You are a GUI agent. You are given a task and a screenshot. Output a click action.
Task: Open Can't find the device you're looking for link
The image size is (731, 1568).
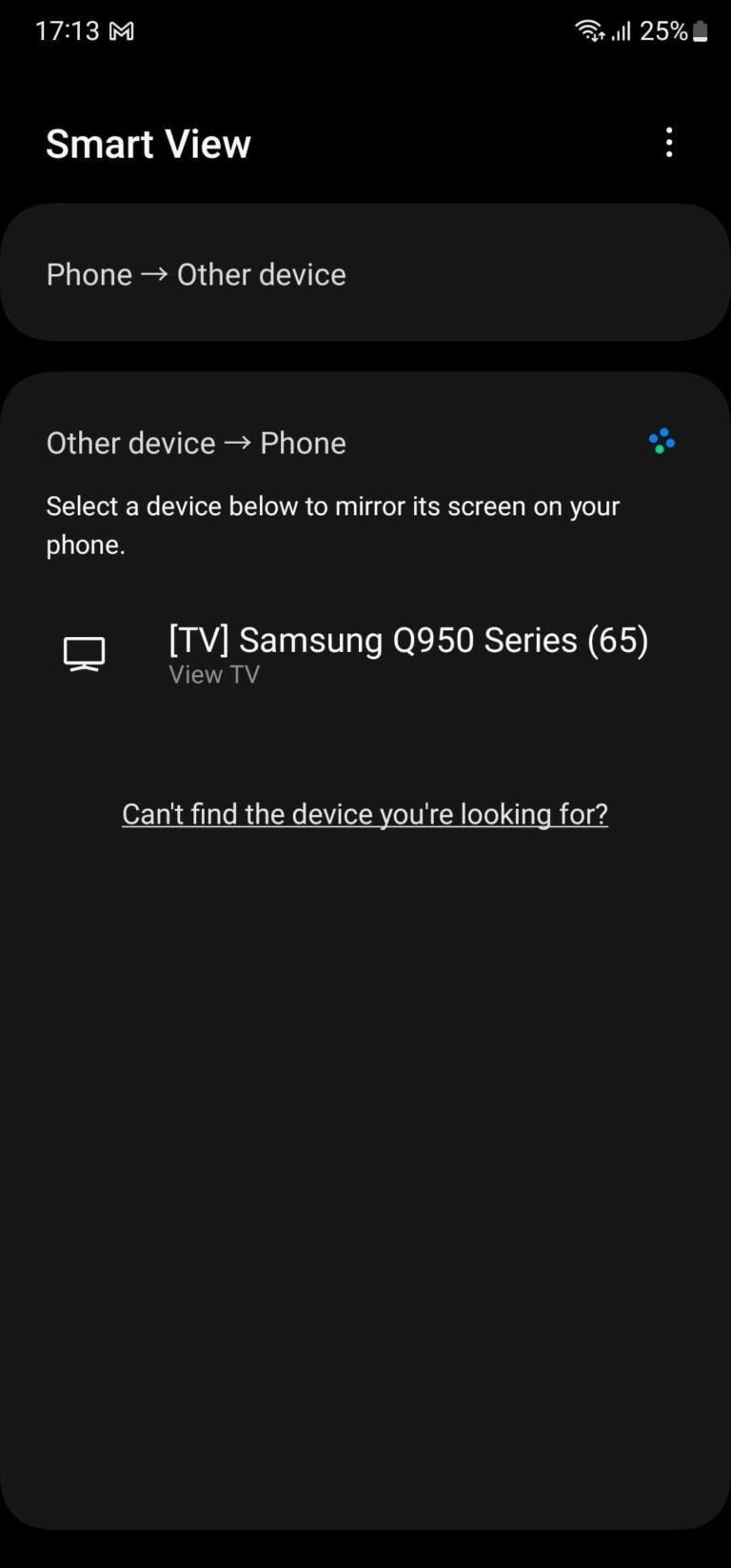tap(365, 814)
